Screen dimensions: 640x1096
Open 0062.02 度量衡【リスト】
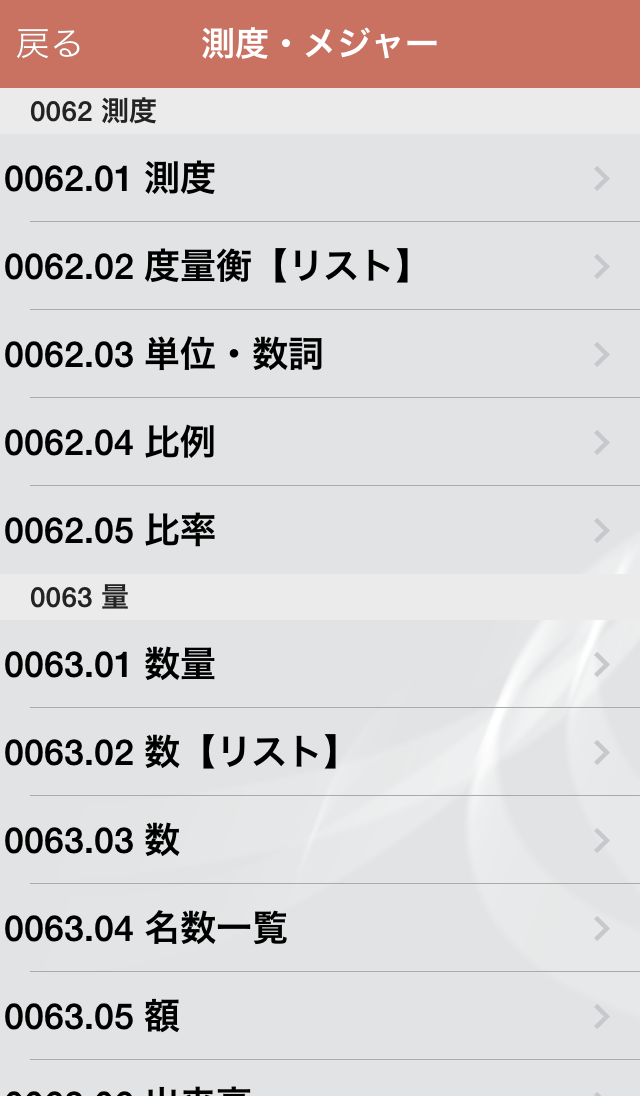point(320,267)
